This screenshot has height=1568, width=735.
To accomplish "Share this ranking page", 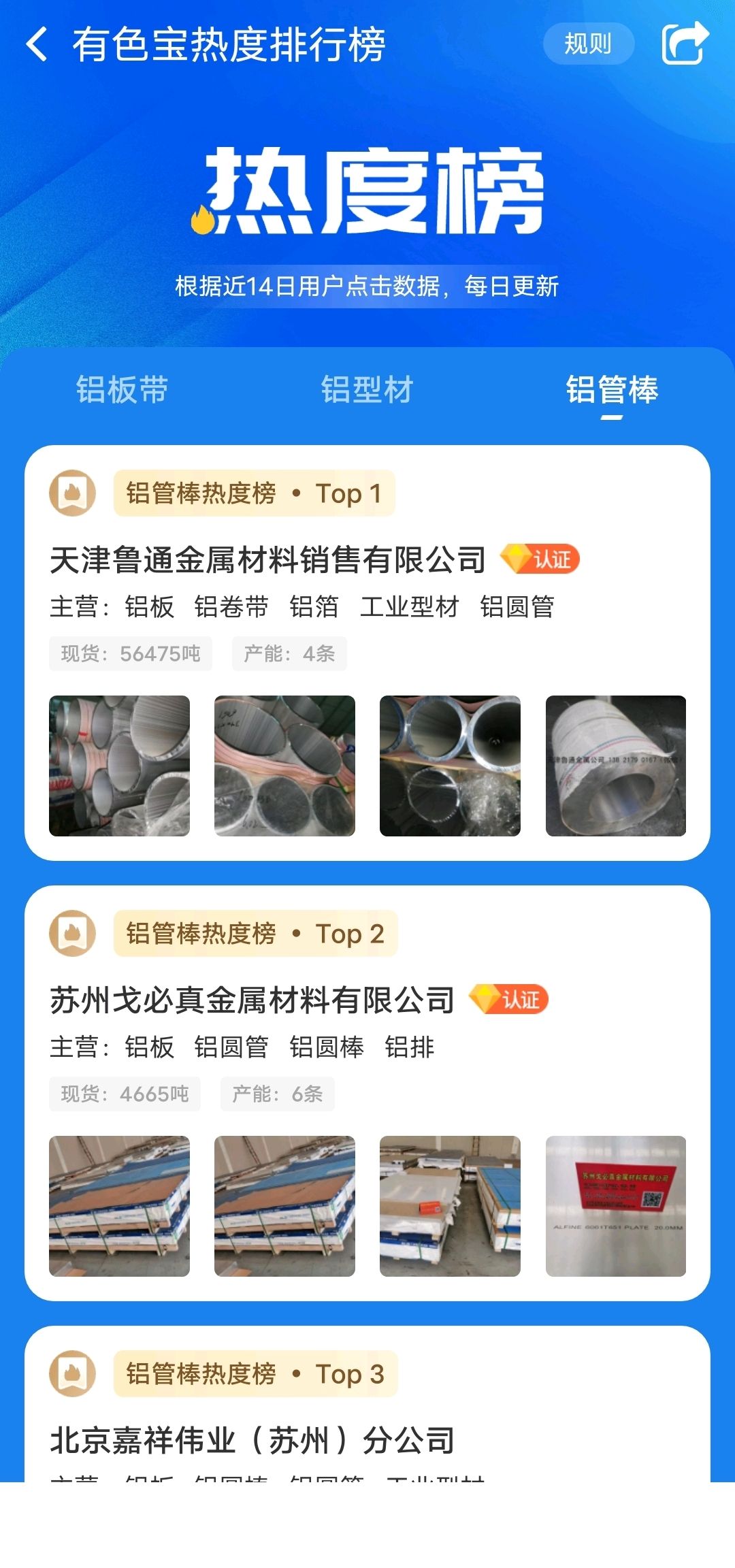I will click(685, 44).
